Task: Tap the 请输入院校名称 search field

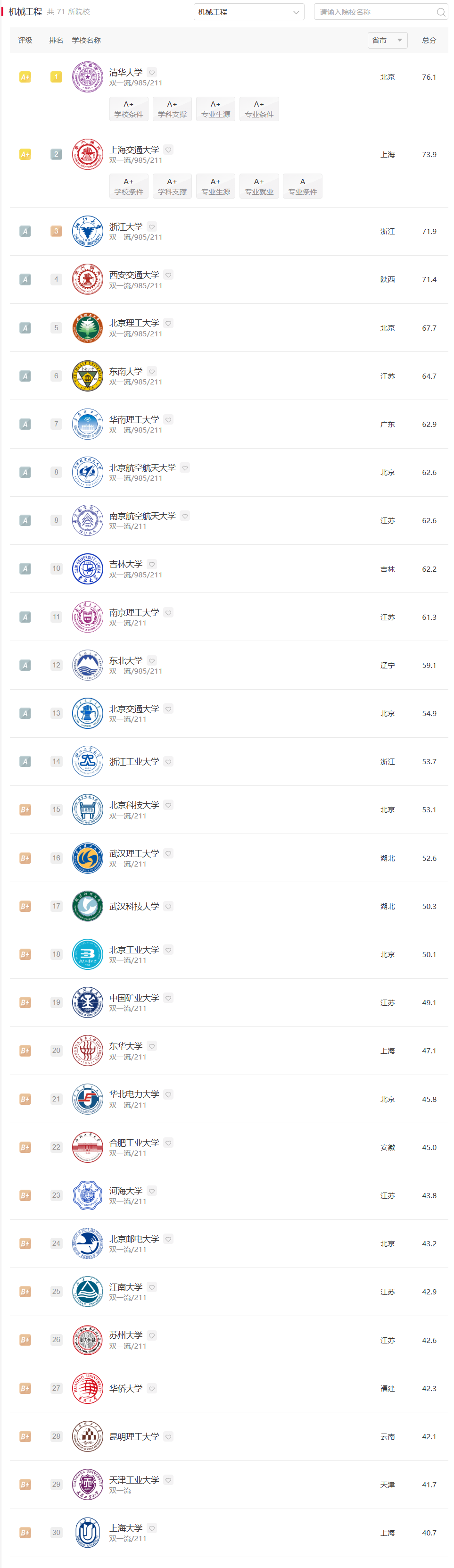Action: point(381,12)
